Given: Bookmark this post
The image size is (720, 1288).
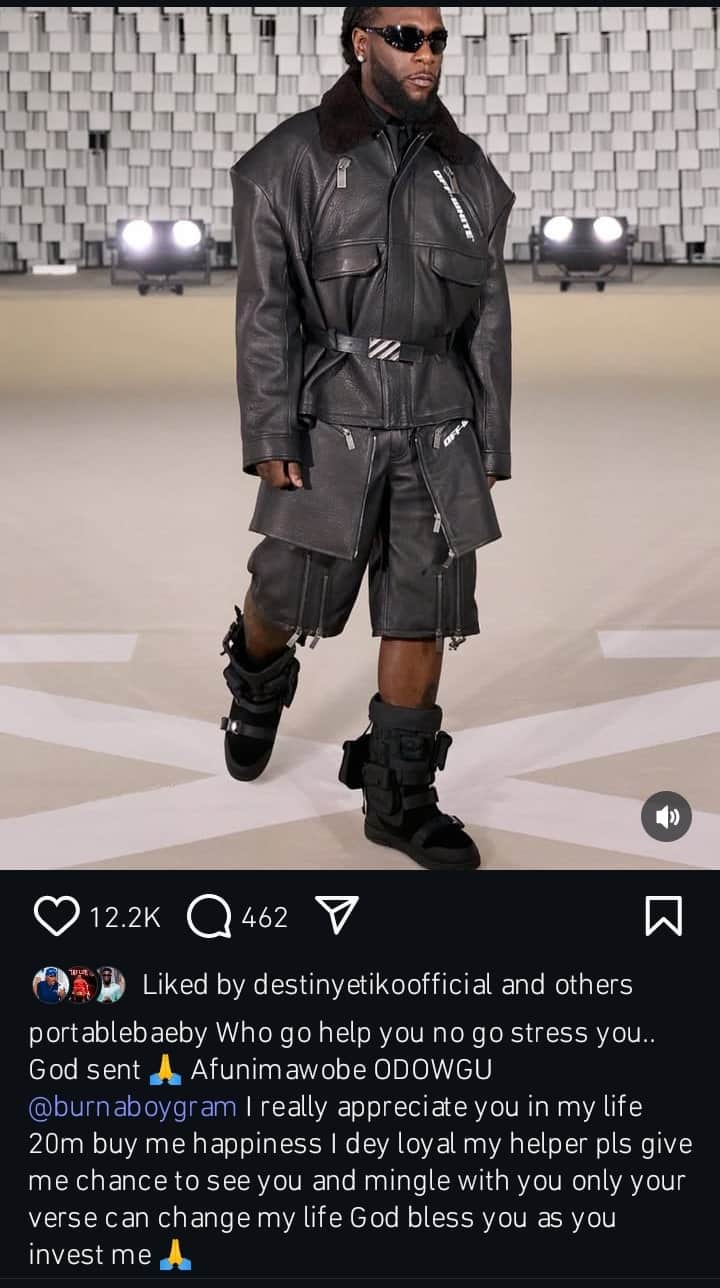Looking at the screenshot, I should [x=663, y=916].
